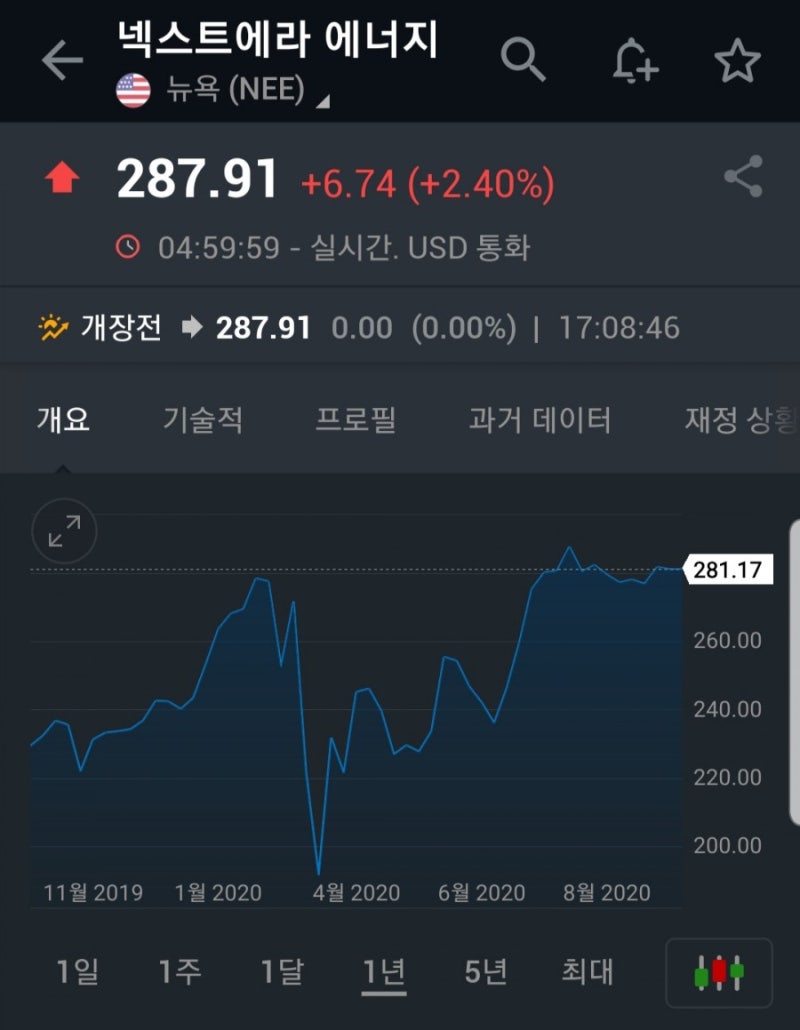Image resolution: width=800 pixels, height=1030 pixels.
Task: Select the 1일 chart timeframe
Action: (78, 970)
